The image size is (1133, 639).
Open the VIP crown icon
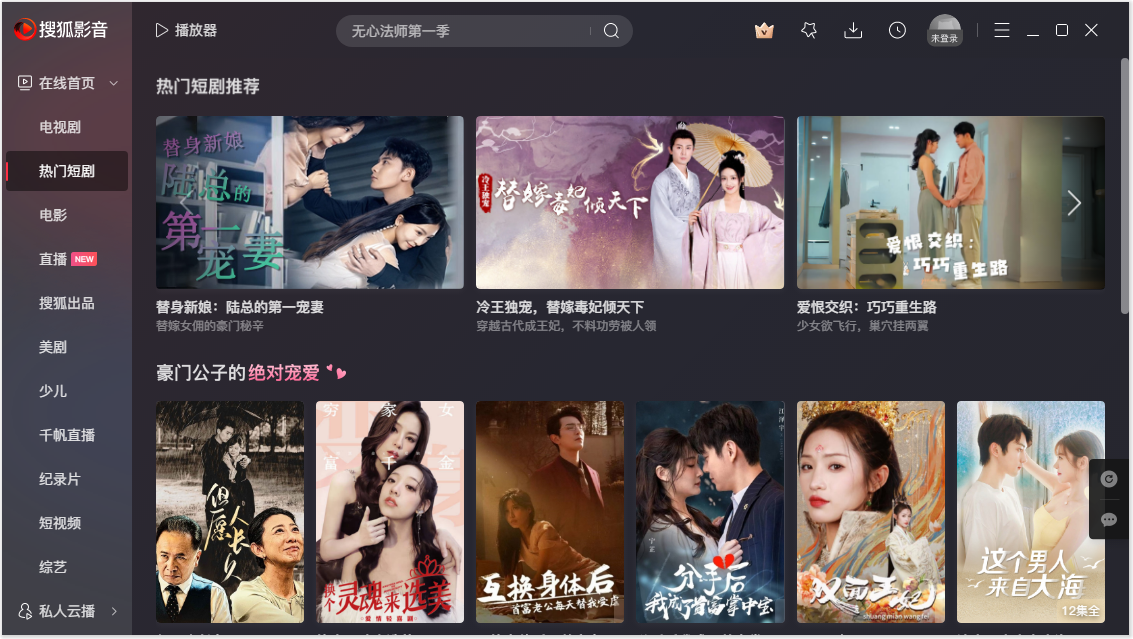coord(765,31)
